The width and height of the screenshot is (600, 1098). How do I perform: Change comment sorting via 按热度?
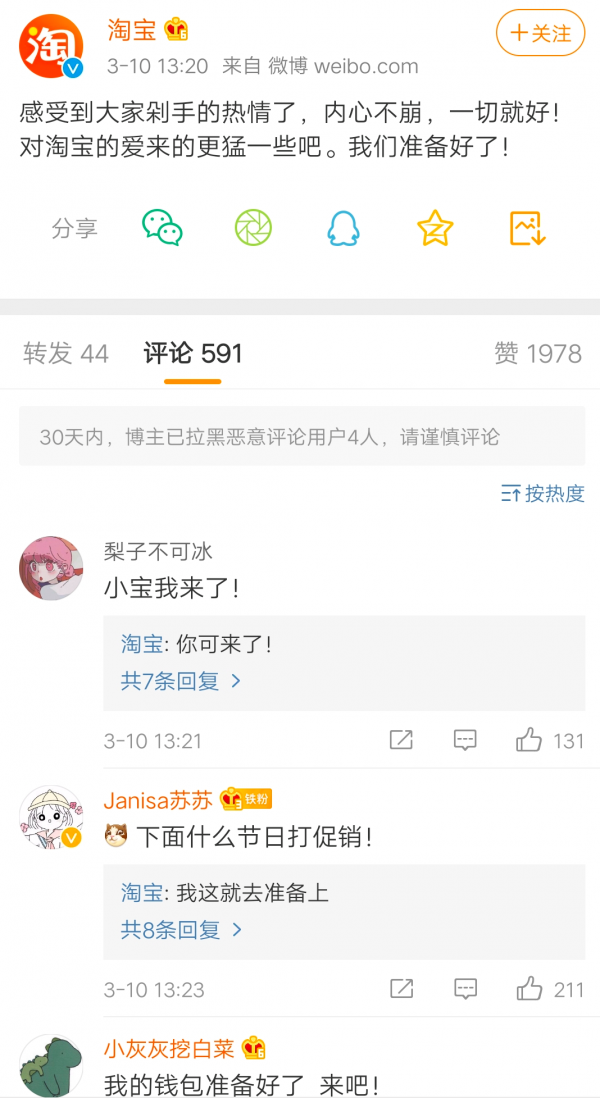(x=543, y=493)
